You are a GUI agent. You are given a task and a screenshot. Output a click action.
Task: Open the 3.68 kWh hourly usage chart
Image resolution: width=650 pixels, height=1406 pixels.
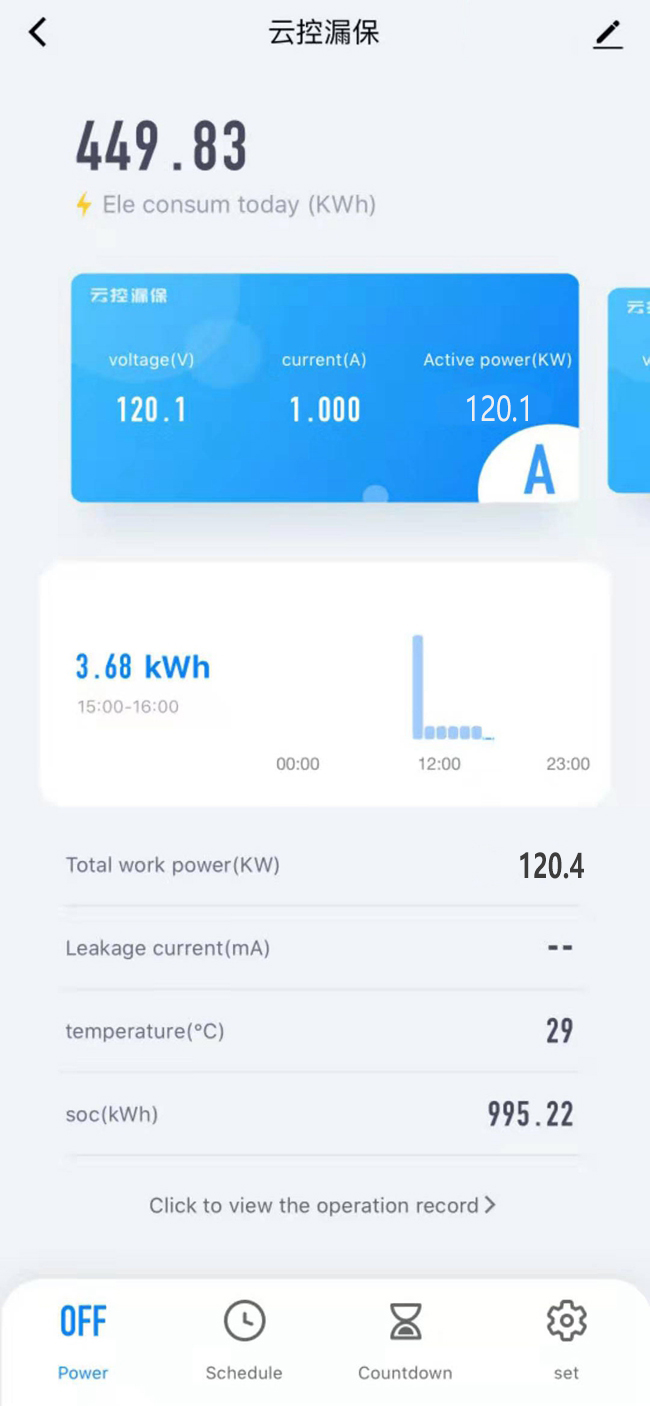click(x=325, y=684)
